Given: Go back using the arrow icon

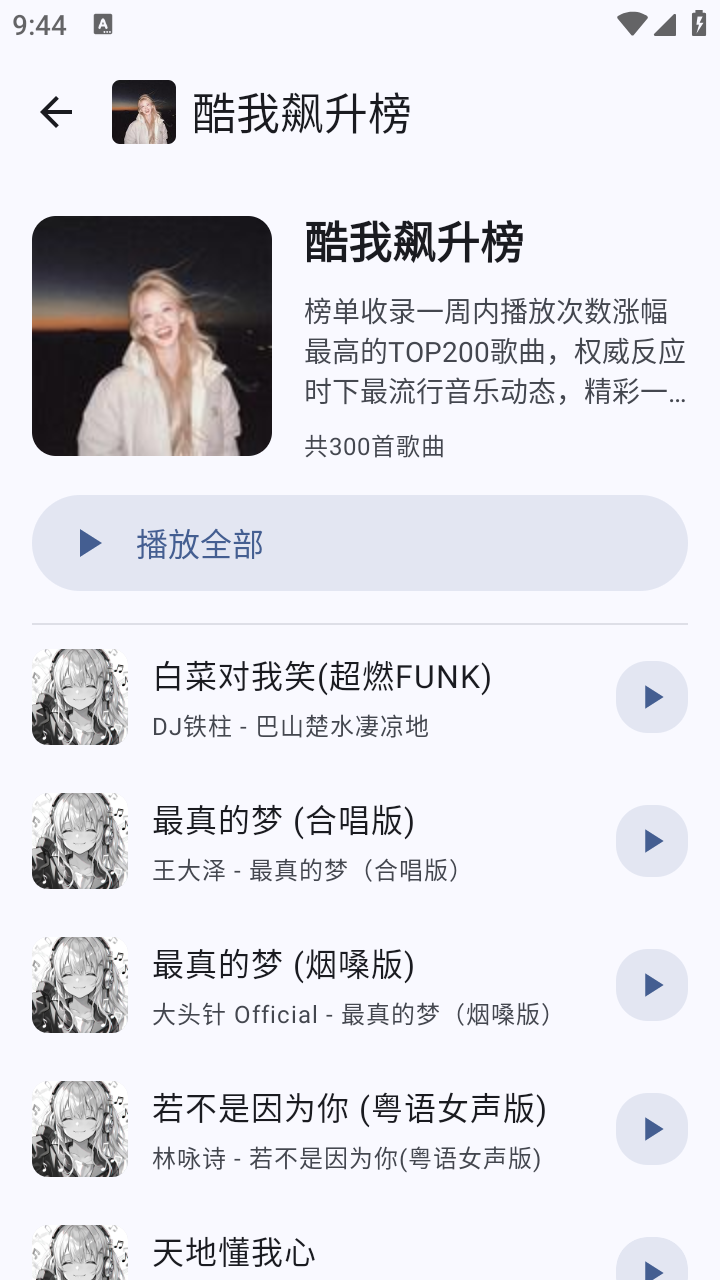Looking at the screenshot, I should click(55, 112).
